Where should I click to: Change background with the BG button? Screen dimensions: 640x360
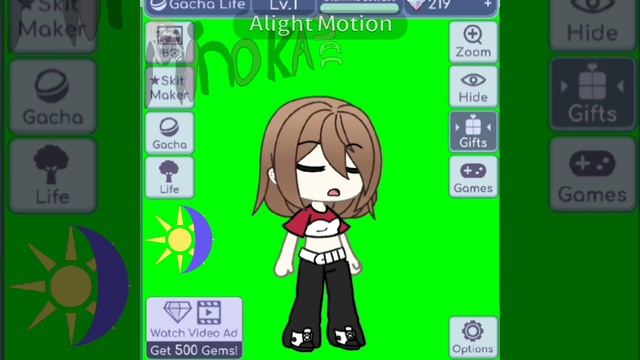[169, 42]
